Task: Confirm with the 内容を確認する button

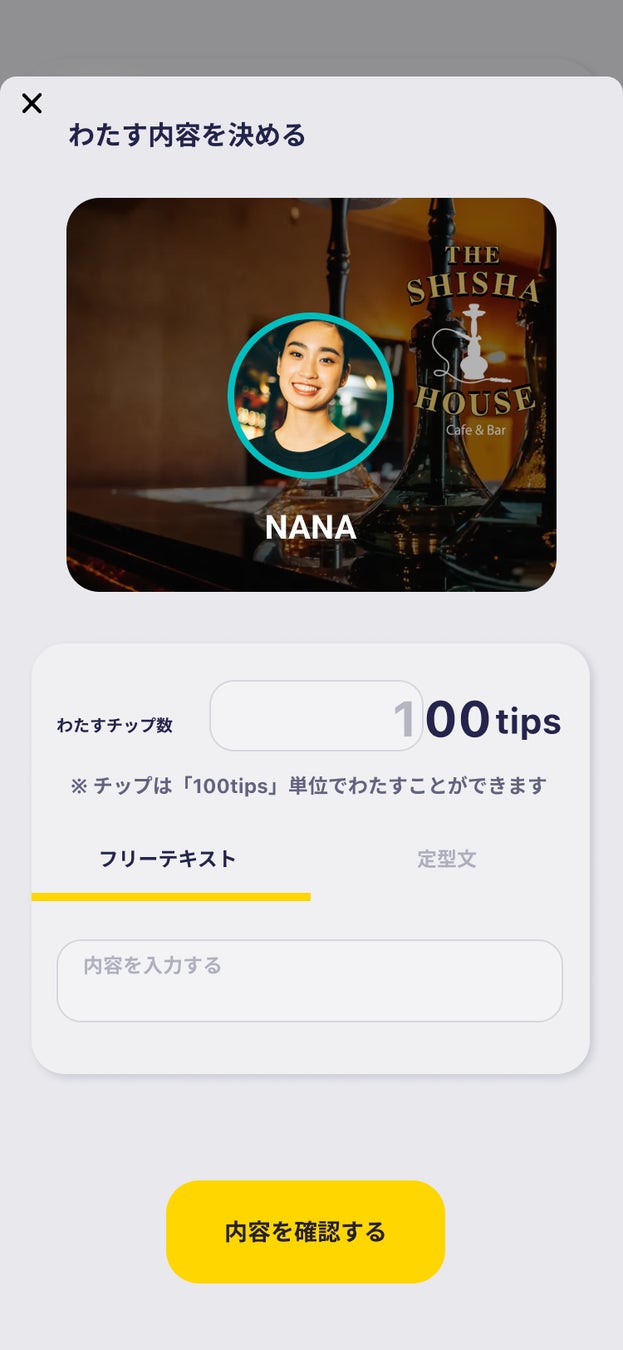Action: click(x=305, y=1231)
